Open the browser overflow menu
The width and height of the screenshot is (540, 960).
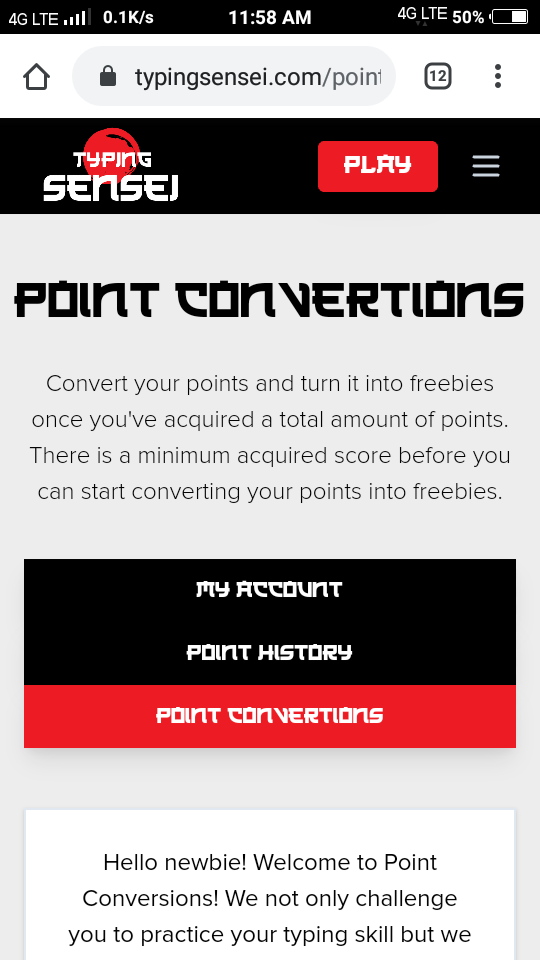[x=498, y=77]
